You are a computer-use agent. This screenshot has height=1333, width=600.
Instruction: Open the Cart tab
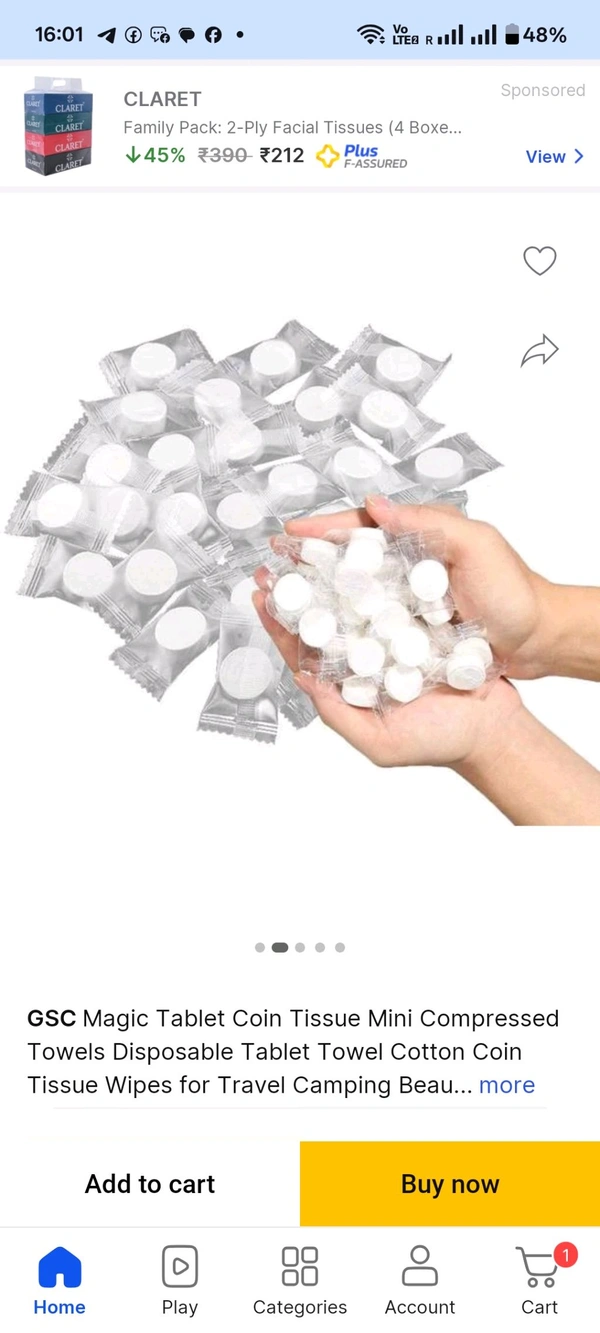click(x=540, y=1281)
